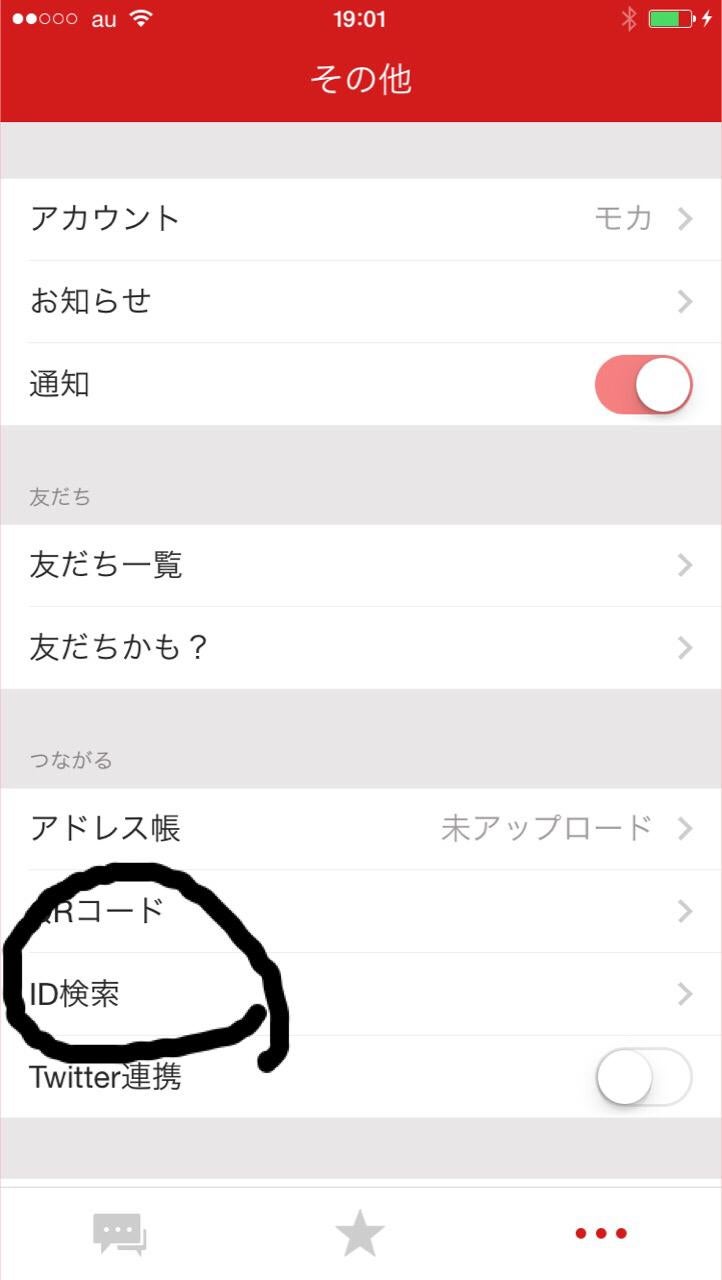The height and width of the screenshot is (1280, 722).
Task: Tap the cellular signal dots
Action: coord(42,16)
